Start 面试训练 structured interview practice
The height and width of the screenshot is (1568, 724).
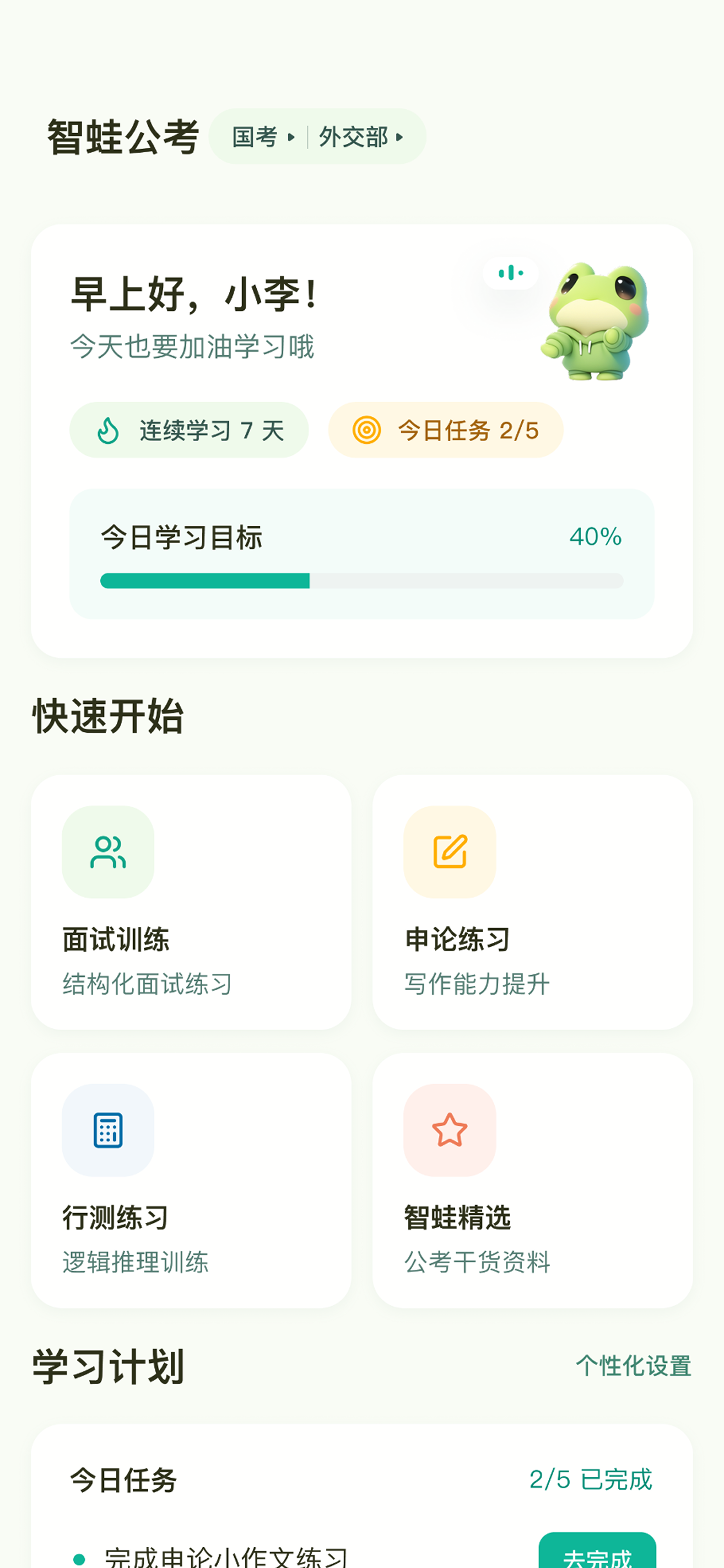click(x=191, y=901)
